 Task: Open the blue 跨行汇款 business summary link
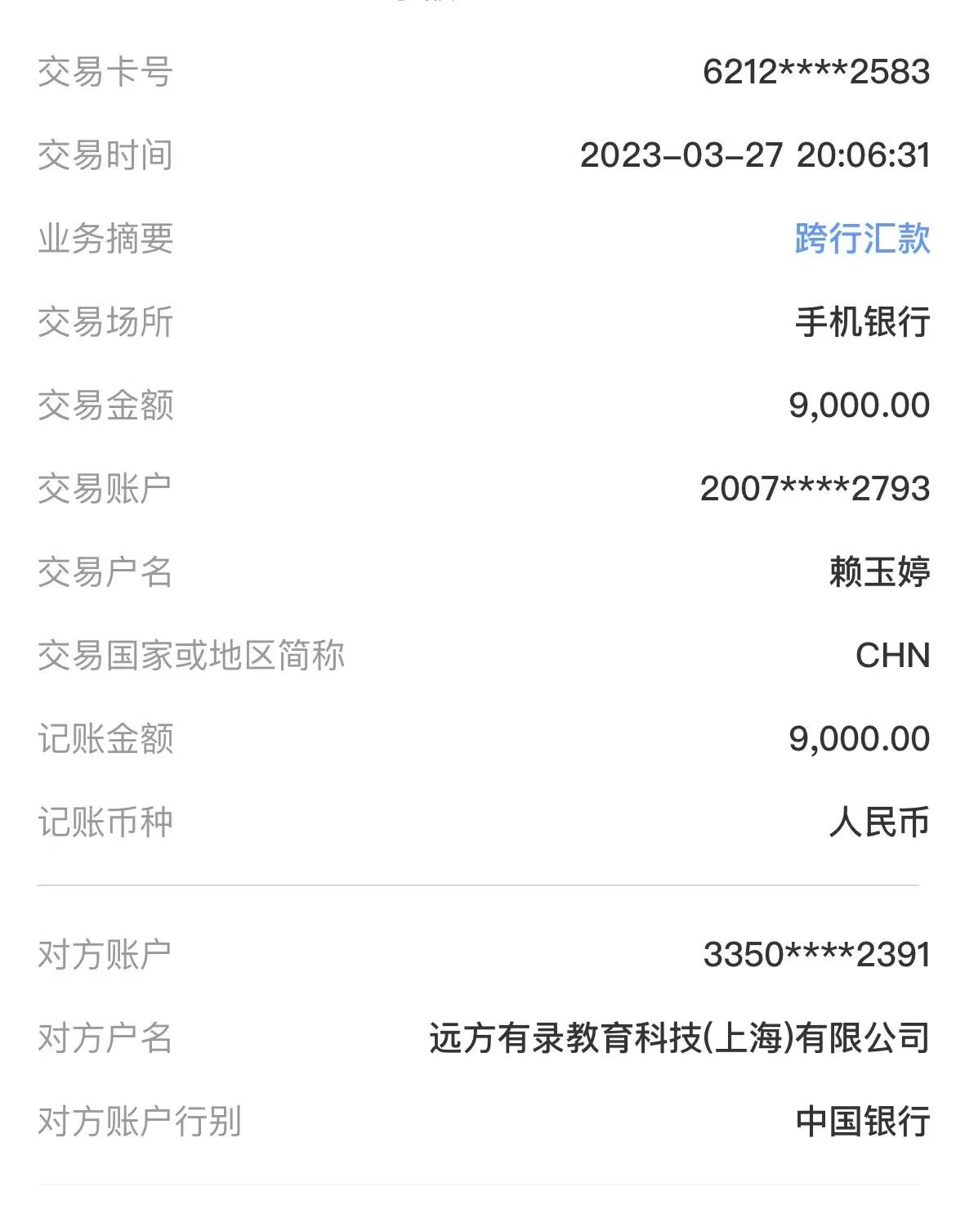[862, 239]
